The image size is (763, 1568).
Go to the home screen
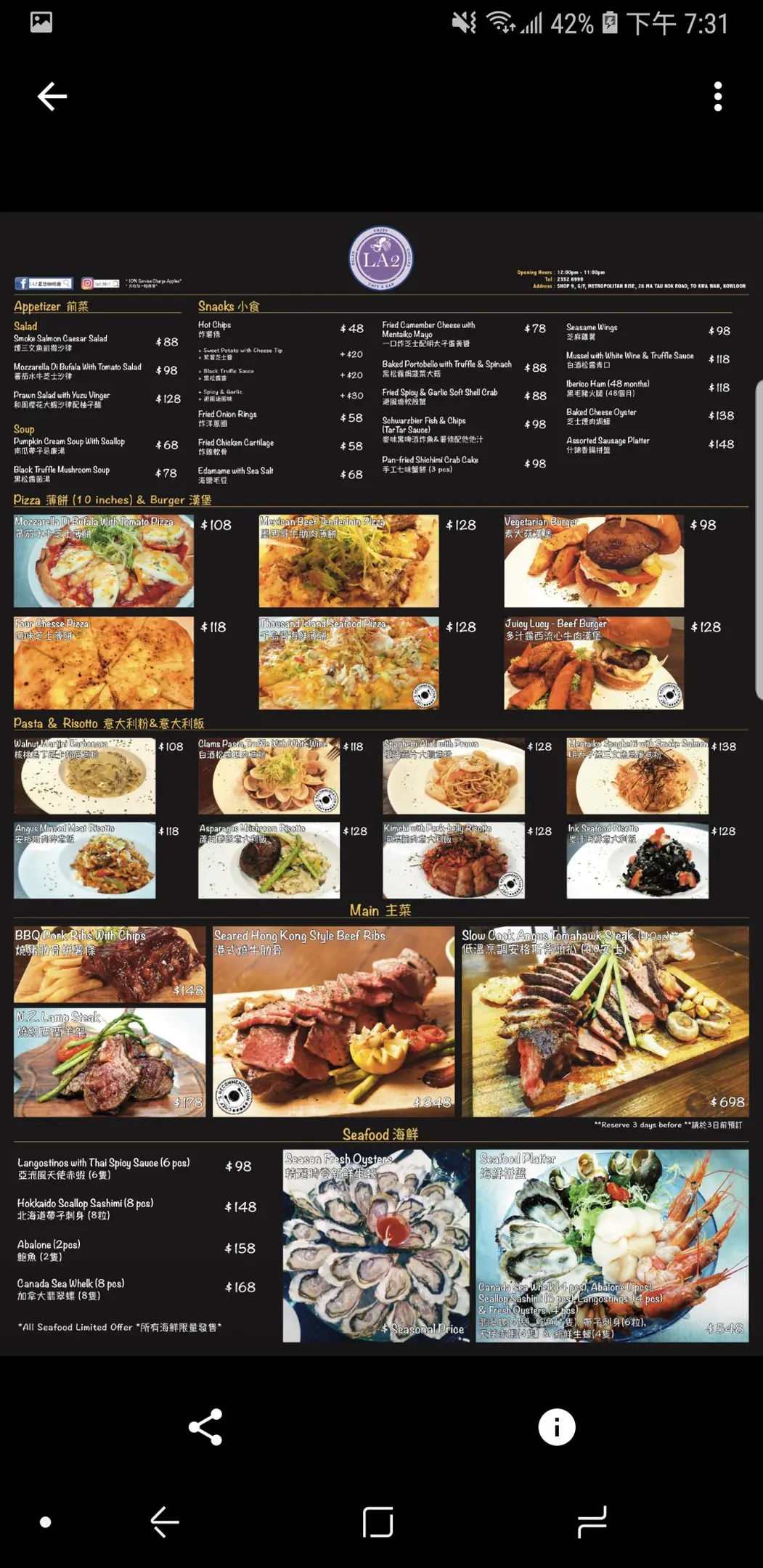378,1522
